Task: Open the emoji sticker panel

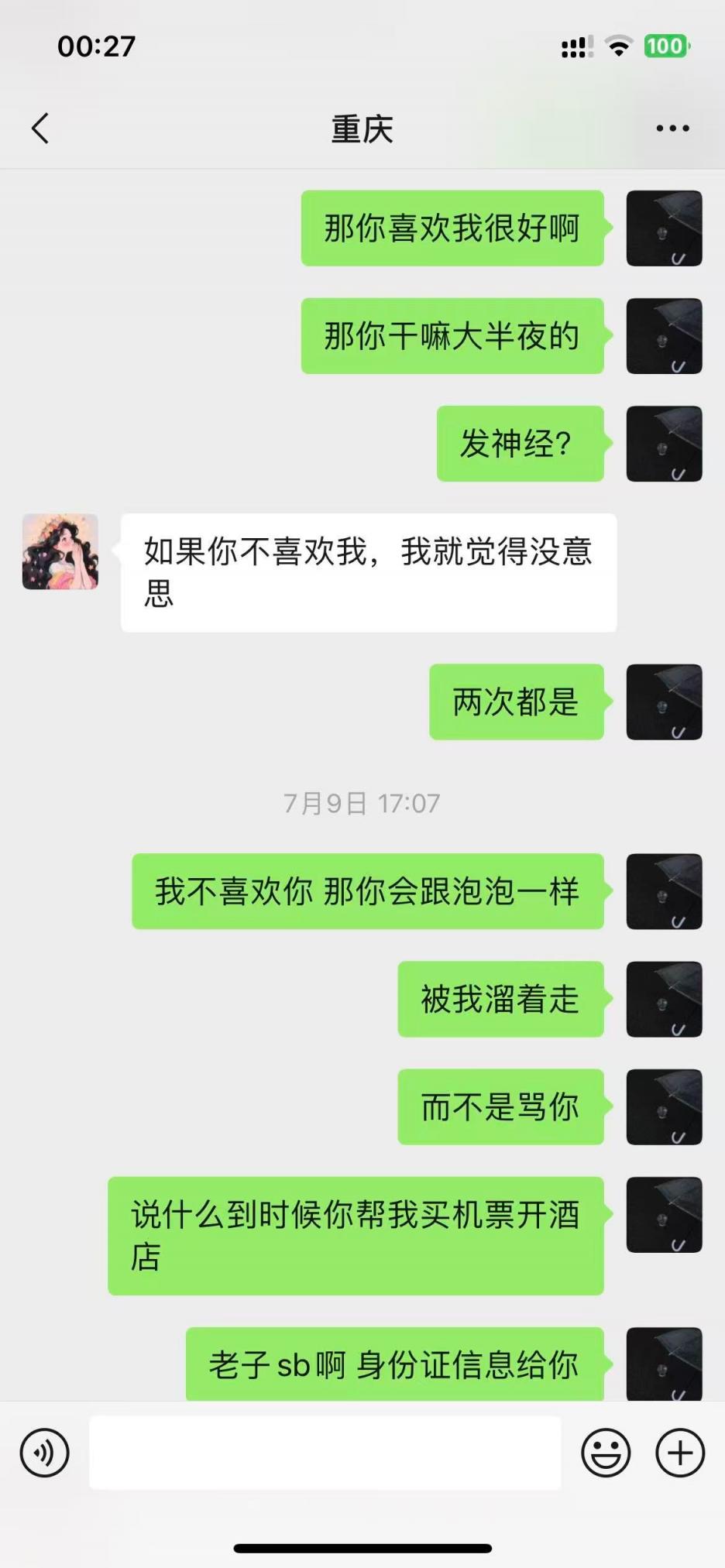Action: point(606,1453)
